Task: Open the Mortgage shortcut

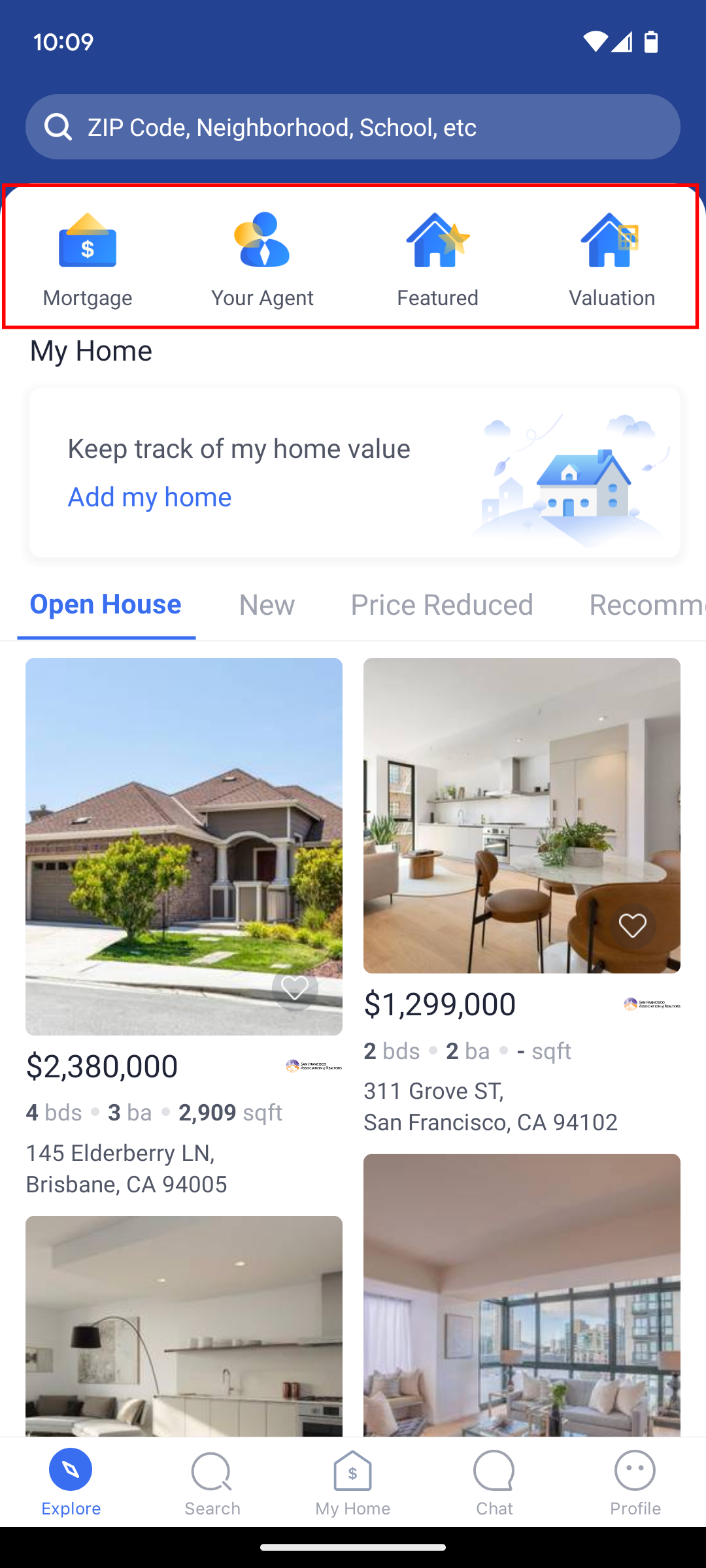Action: click(x=88, y=259)
